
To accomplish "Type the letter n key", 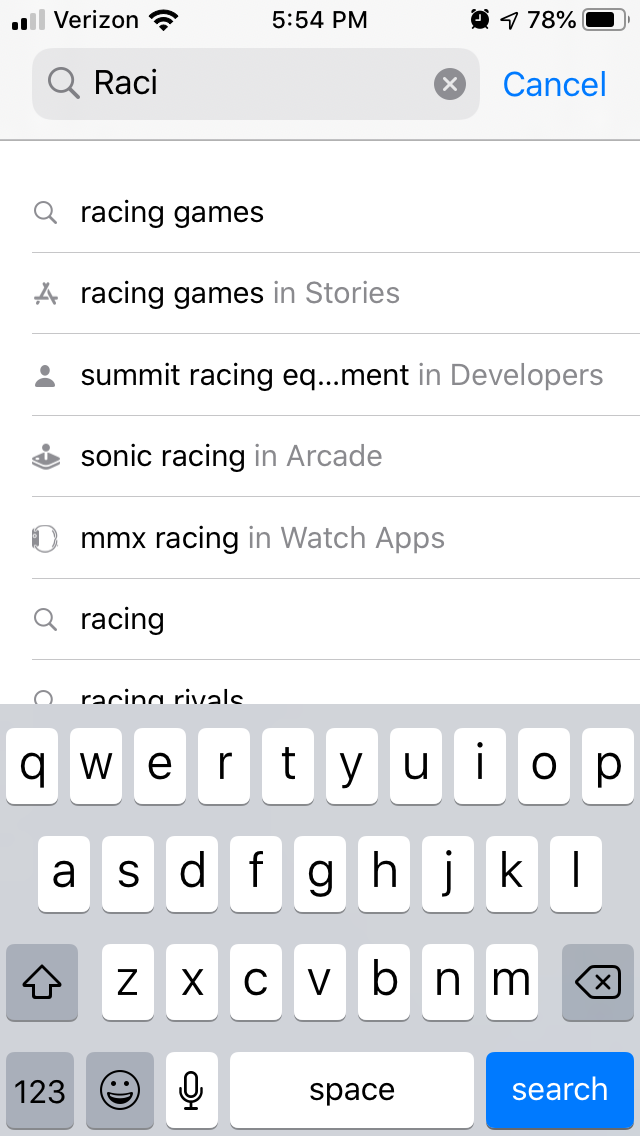I will pos(447,983).
